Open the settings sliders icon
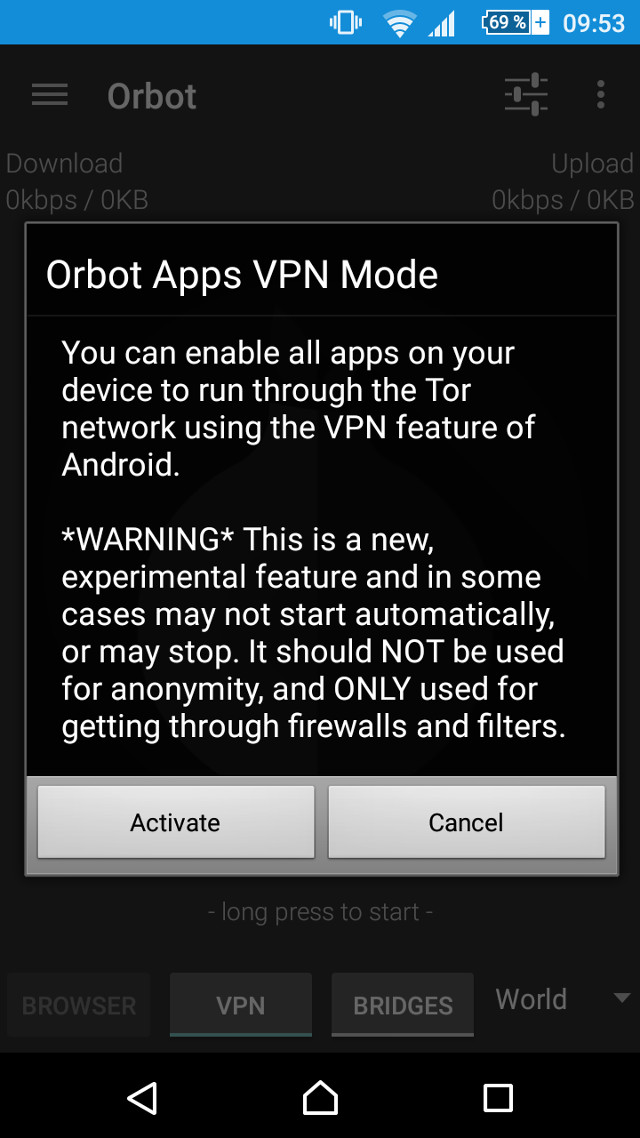 tap(526, 94)
